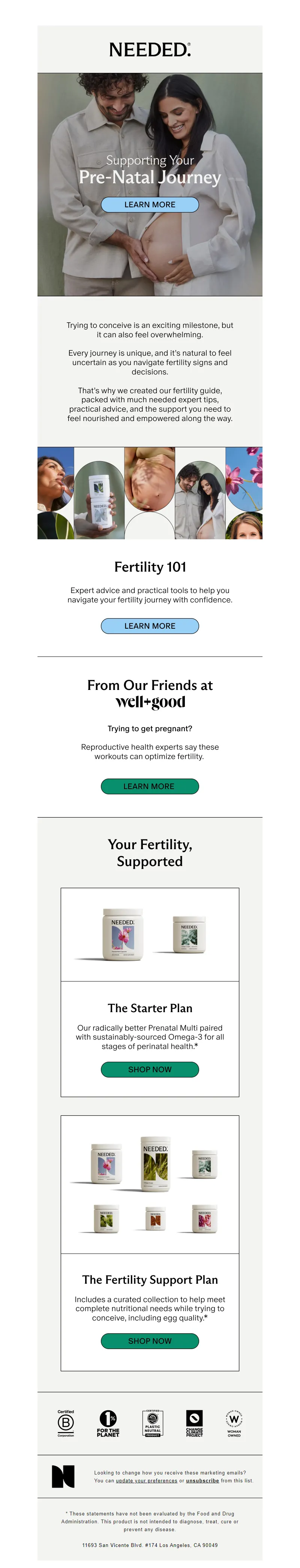Image resolution: width=300 pixels, height=1568 pixels.
Task: Open the update your preferences link
Action: [x=146, y=1481]
